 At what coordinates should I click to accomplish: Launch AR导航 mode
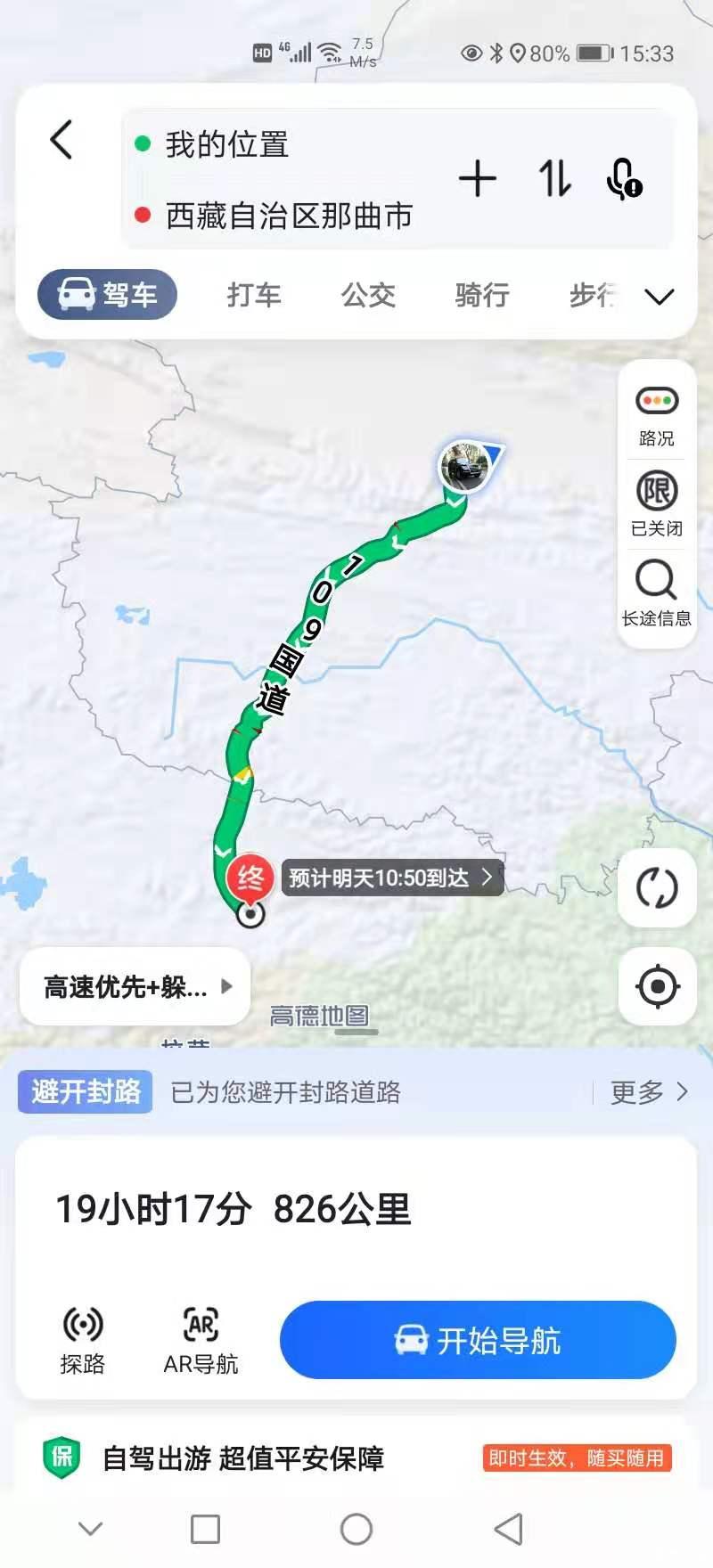pos(201,1341)
